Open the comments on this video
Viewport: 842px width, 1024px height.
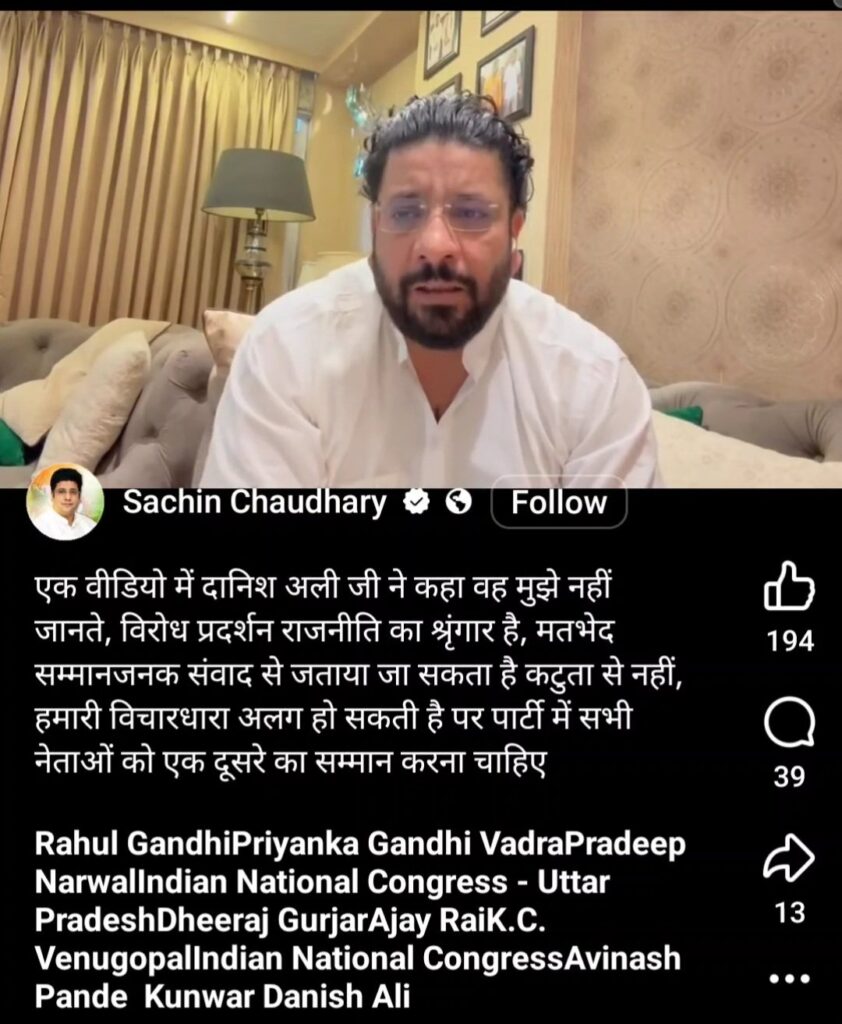[x=788, y=724]
